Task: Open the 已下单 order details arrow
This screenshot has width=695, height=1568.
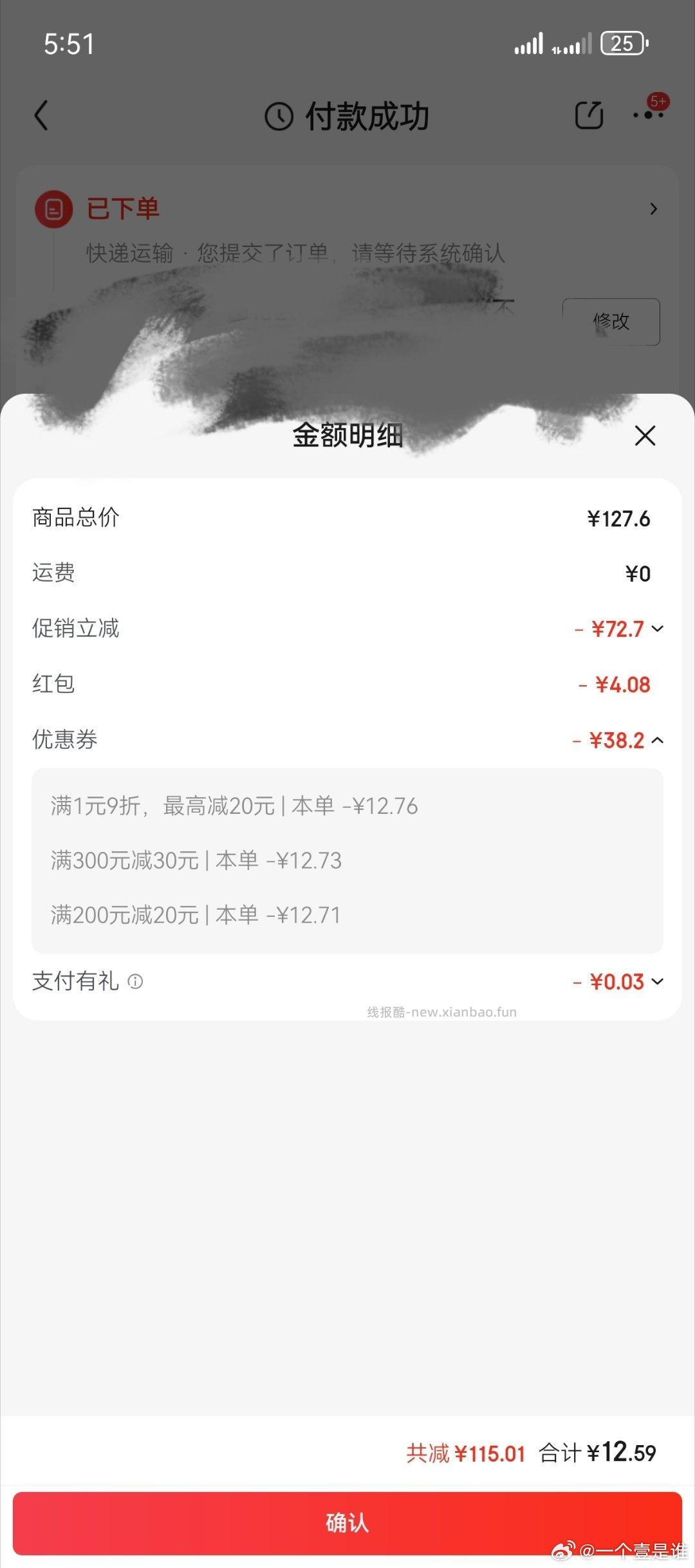Action: point(654,209)
